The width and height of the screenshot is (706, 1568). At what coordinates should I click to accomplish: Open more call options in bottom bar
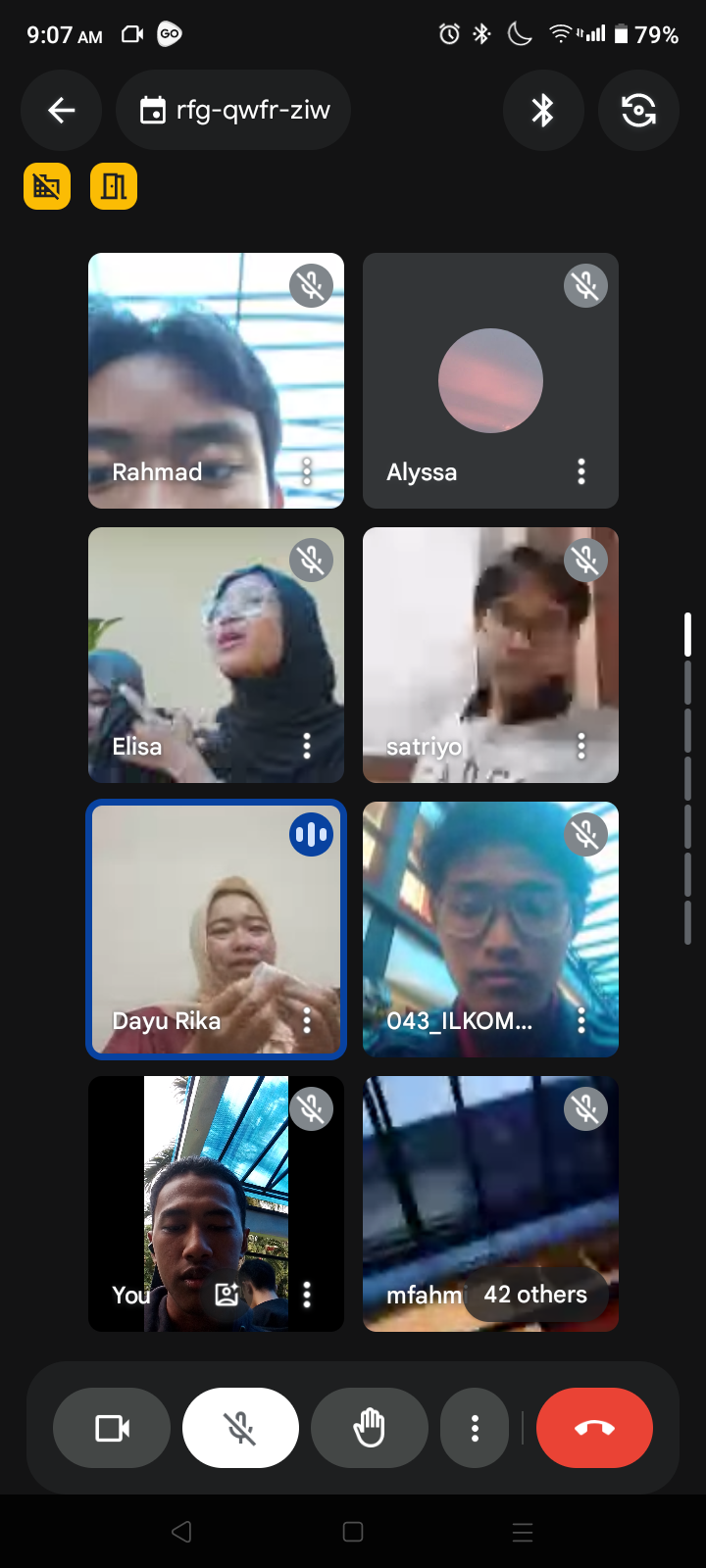[x=475, y=1428]
